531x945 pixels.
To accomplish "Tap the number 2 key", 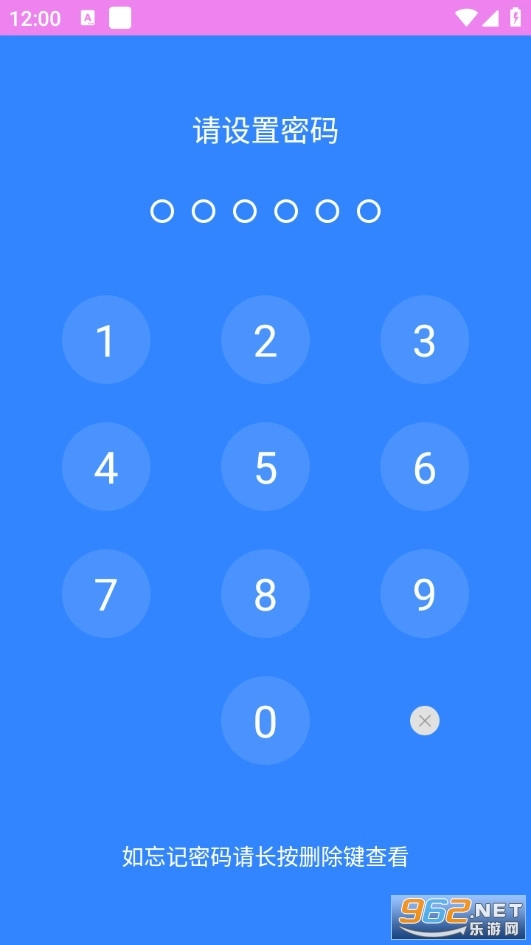I will tap(265, 339).
